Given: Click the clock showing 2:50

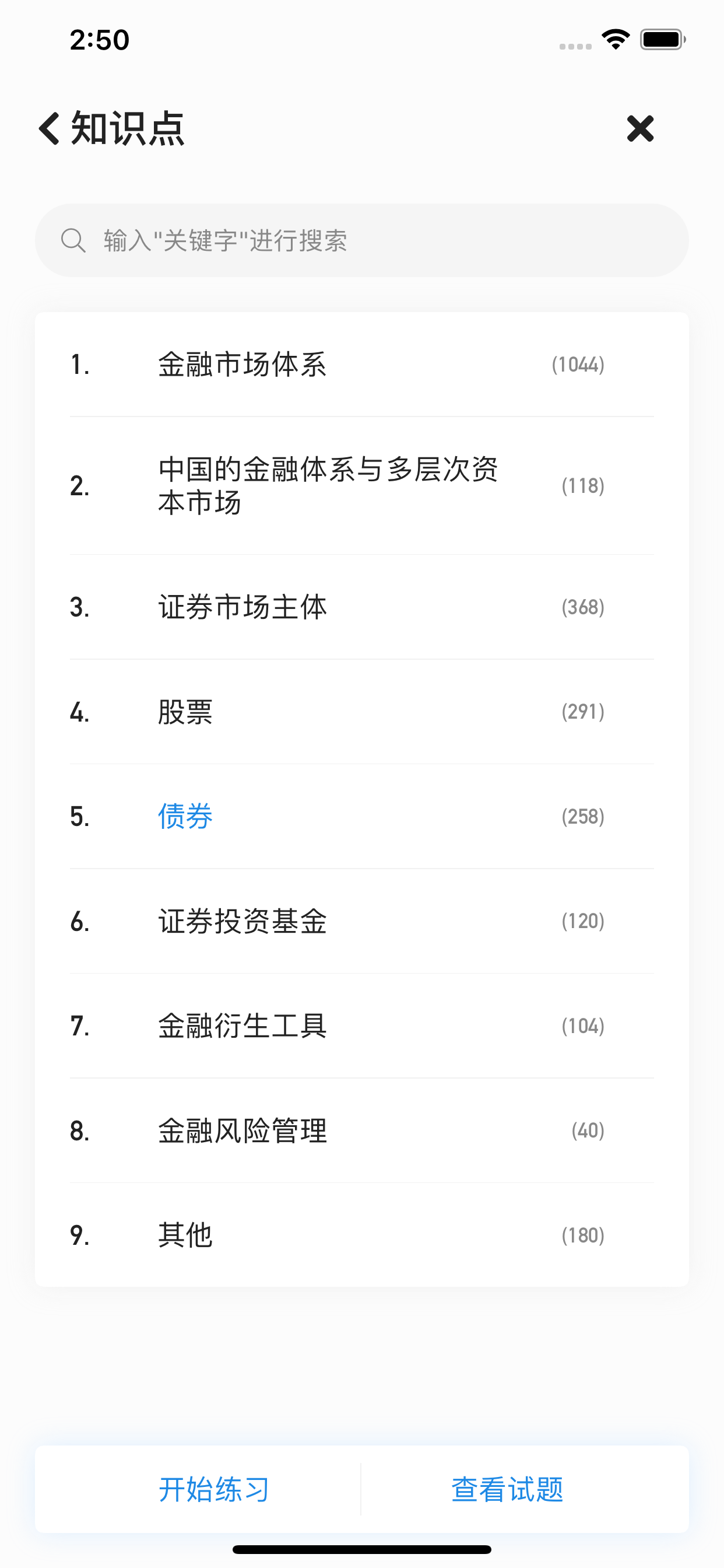Looking at the screenshot, I should tap(100, 39).
